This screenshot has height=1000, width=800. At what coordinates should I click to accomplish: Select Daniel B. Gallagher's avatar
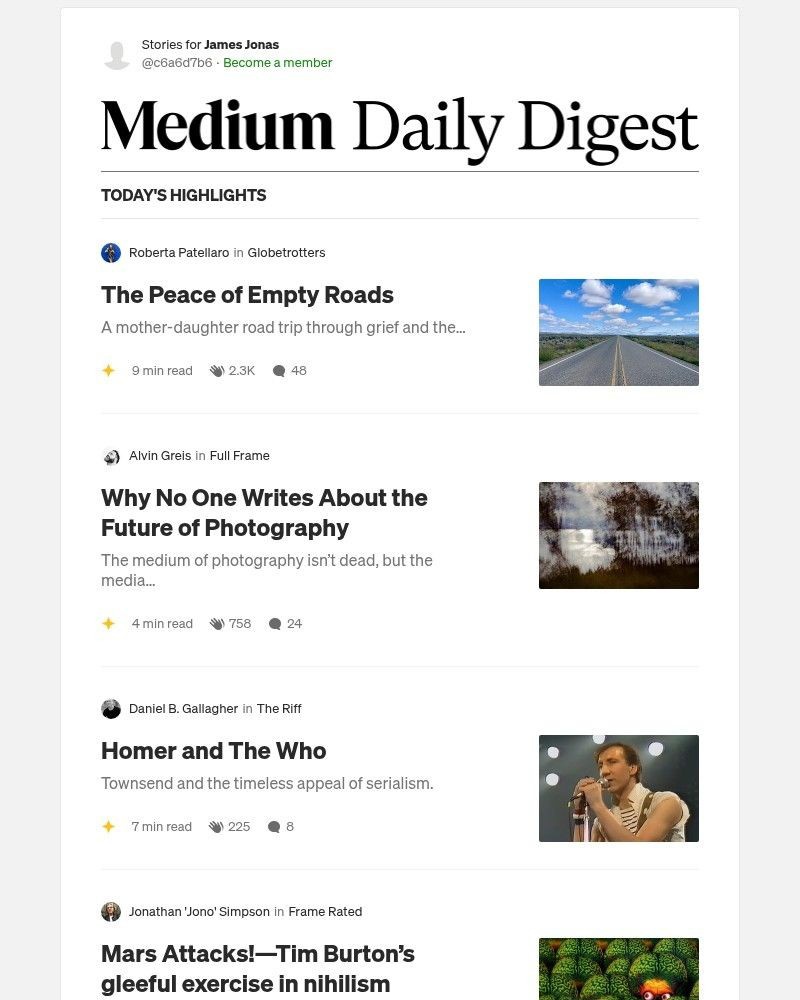(111, 709)
